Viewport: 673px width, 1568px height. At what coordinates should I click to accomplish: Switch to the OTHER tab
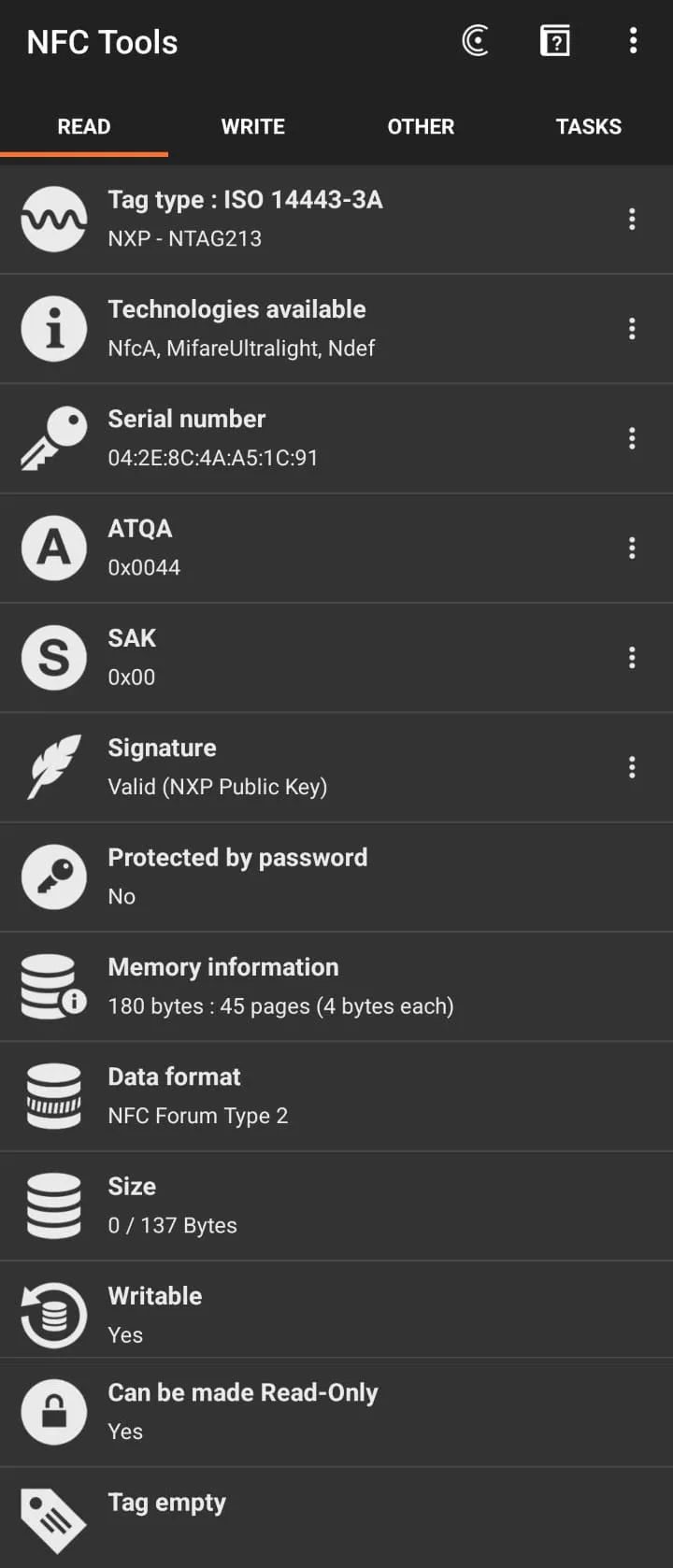click(x=421, y=127)
